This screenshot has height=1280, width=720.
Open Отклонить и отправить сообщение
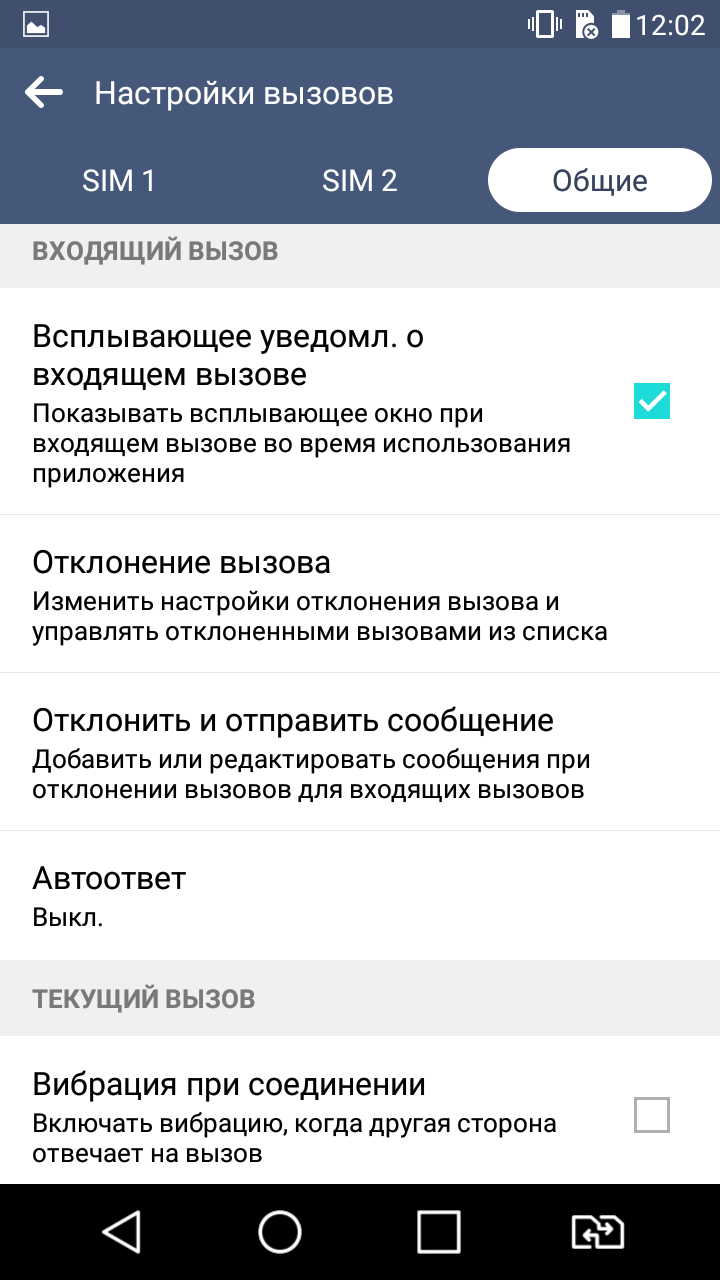360,752
